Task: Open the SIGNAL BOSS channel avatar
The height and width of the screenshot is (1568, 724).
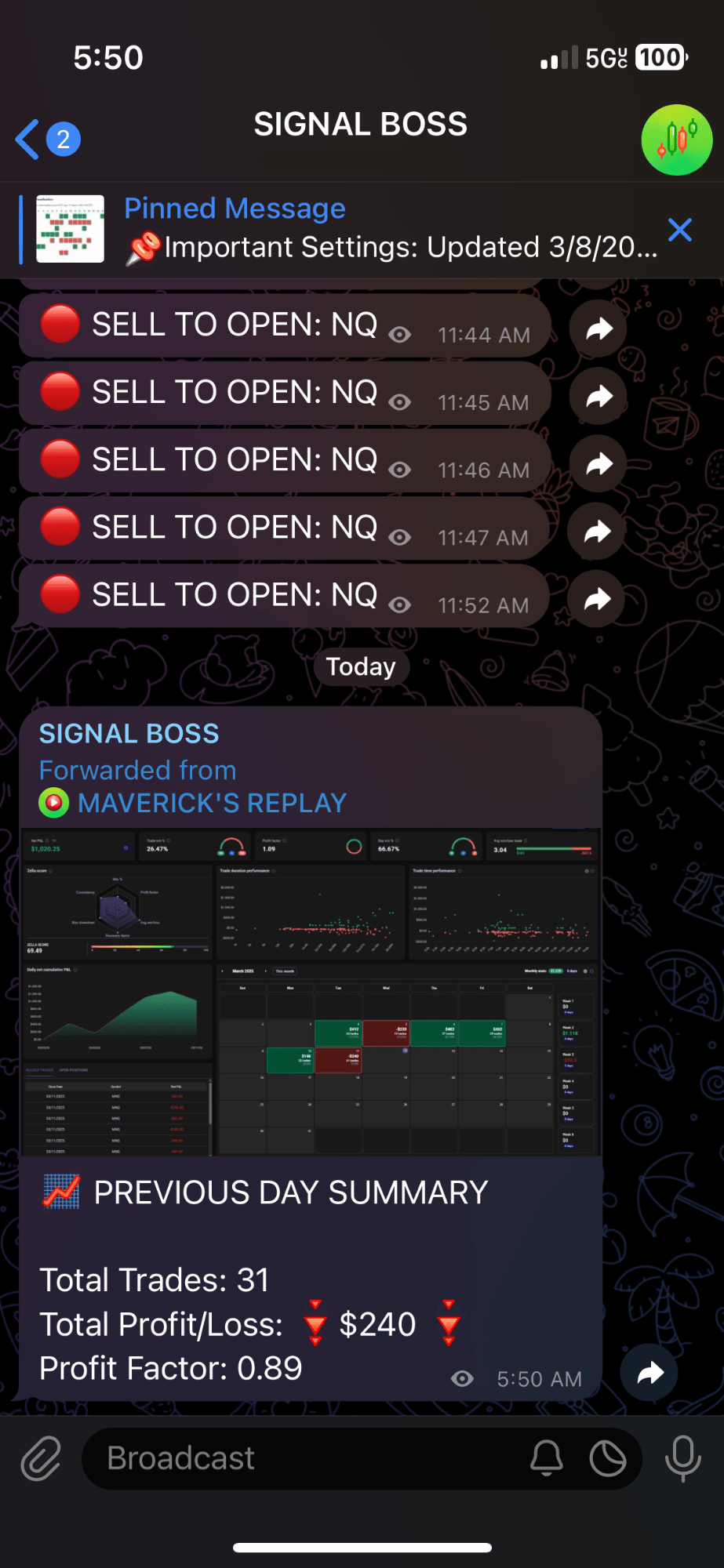Action: coord(677,140)
